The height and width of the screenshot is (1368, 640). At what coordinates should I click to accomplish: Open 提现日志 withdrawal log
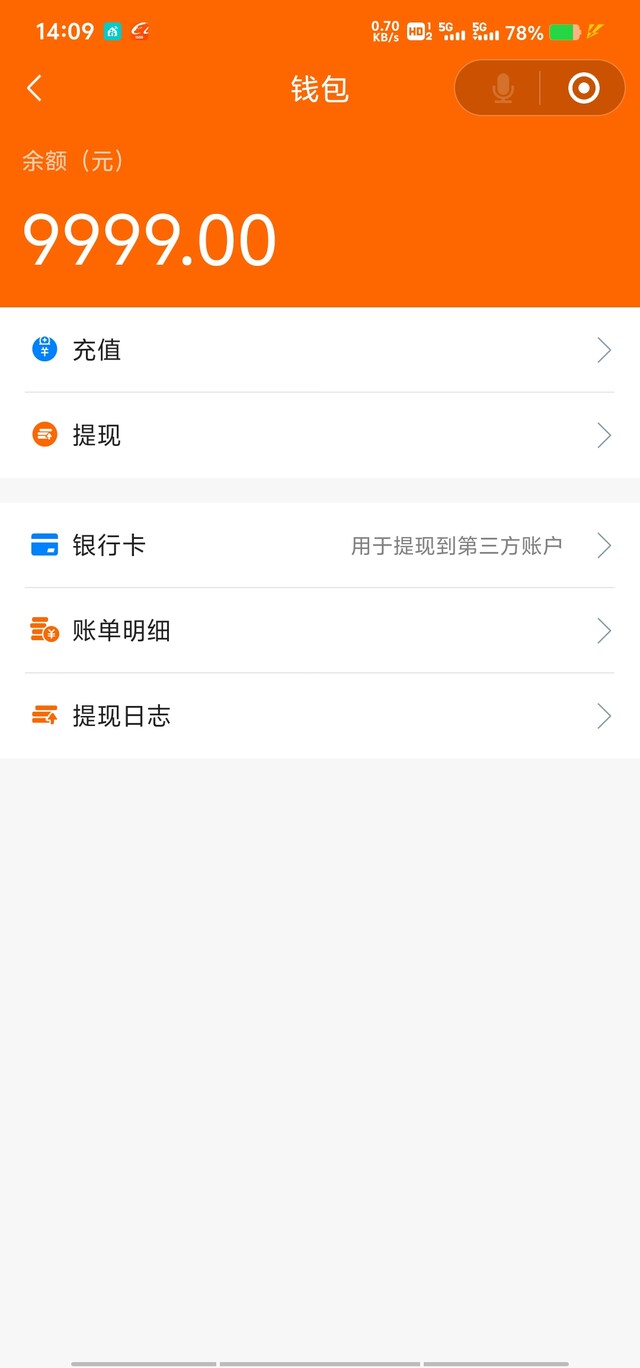click(320, 716)
